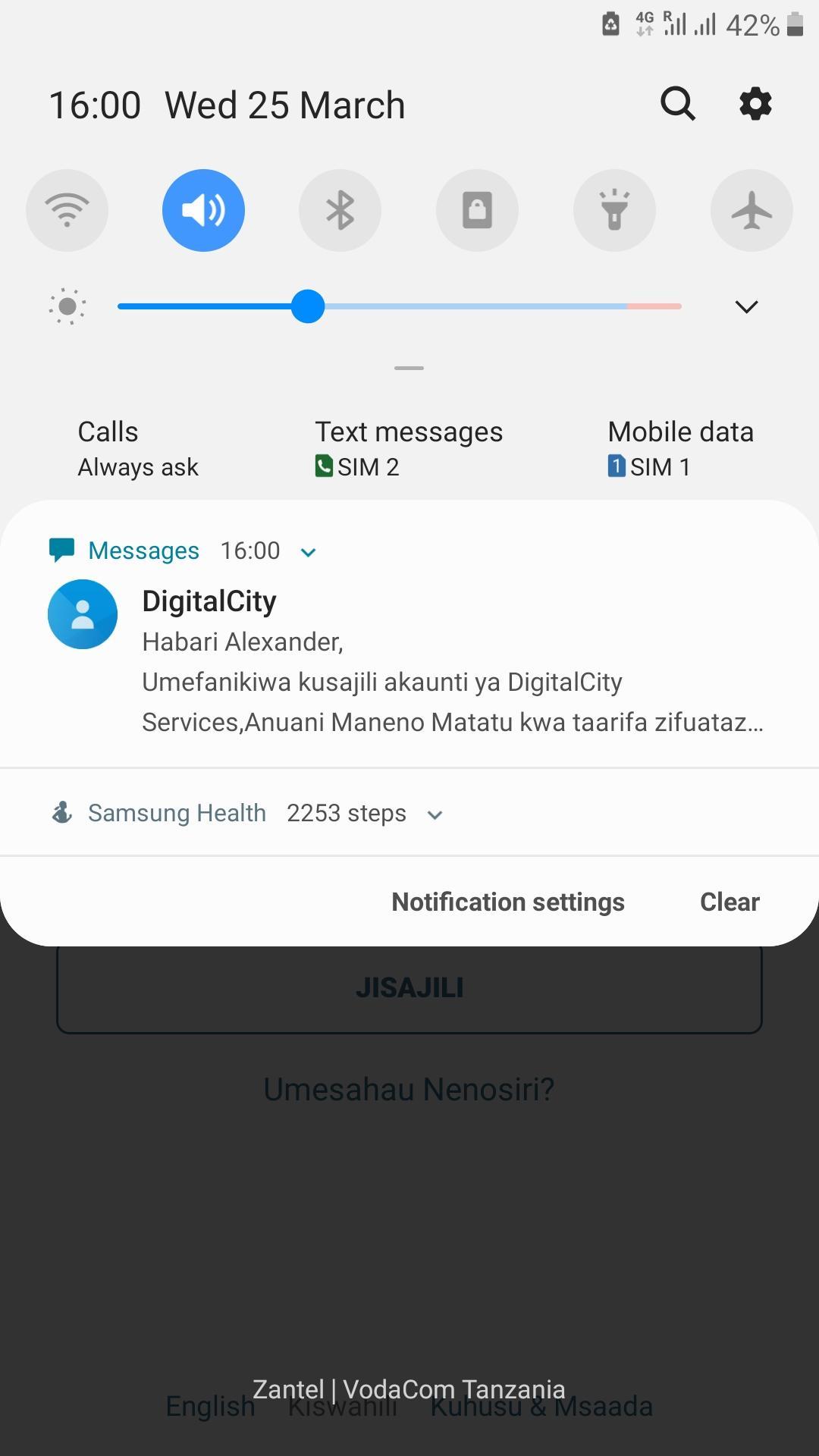This screenshot has width=819, height=1456.
Task: Expand the full quick settings panel
Action: click(x=745, y=306)
